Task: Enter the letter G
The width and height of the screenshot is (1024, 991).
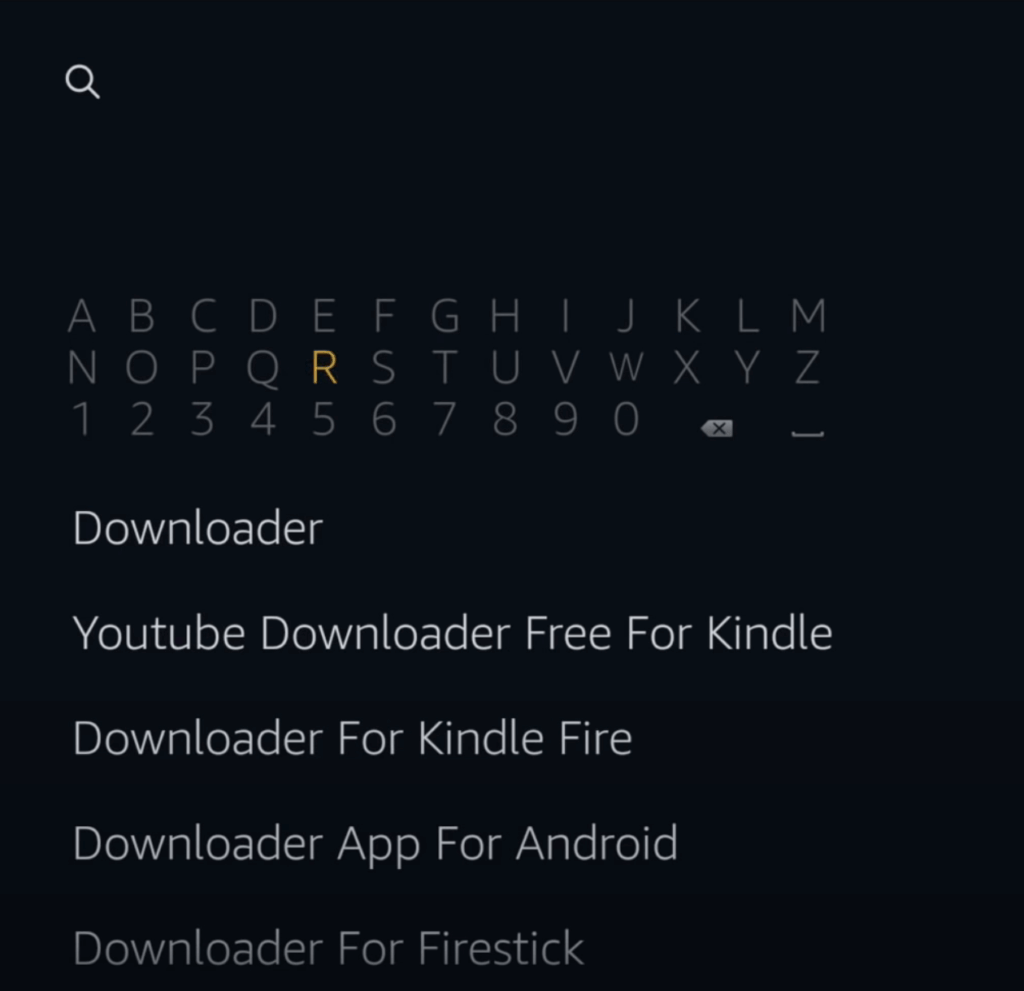Action: pos(445,317)
